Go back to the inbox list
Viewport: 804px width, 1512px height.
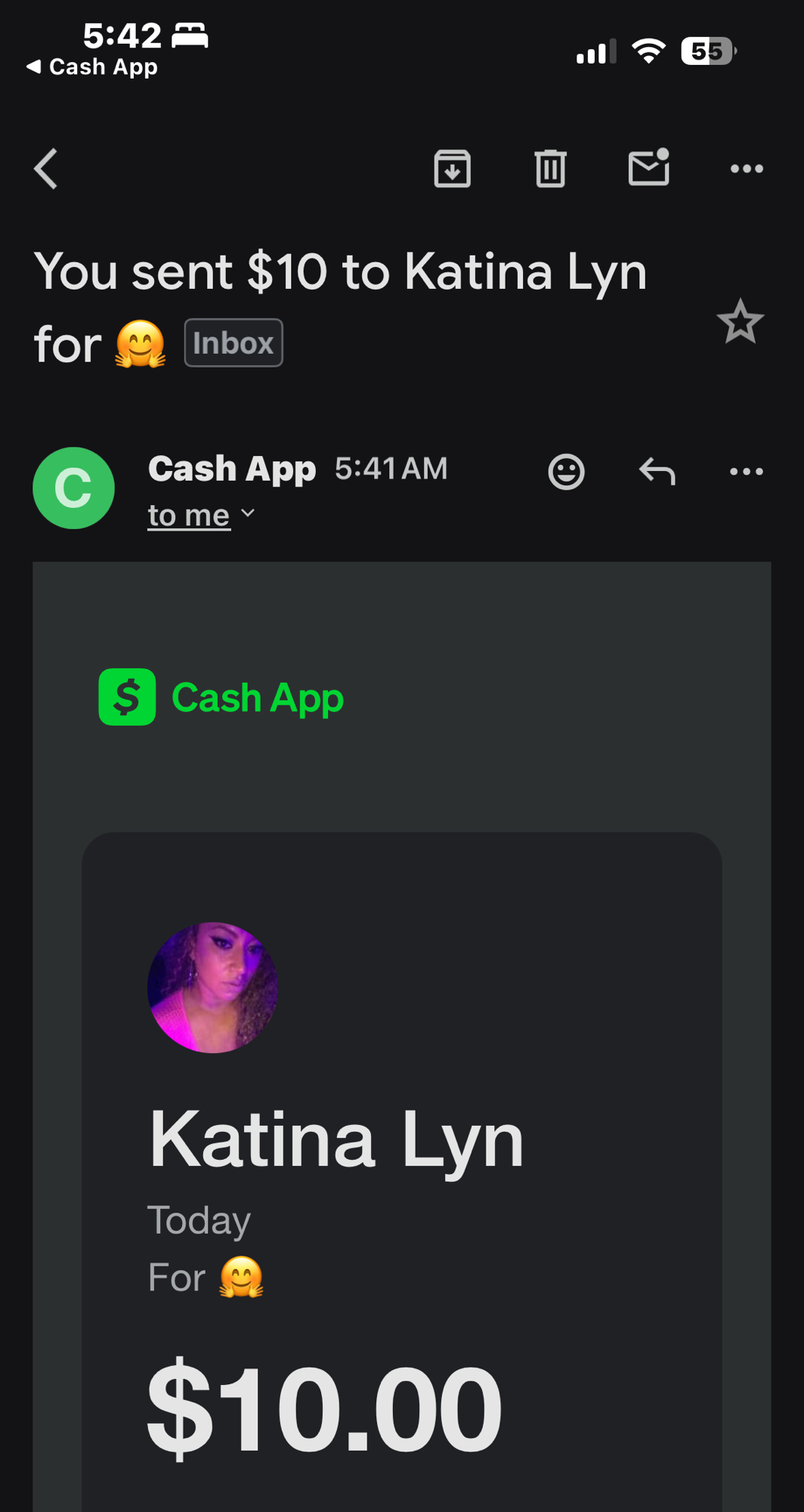[46, 168]
